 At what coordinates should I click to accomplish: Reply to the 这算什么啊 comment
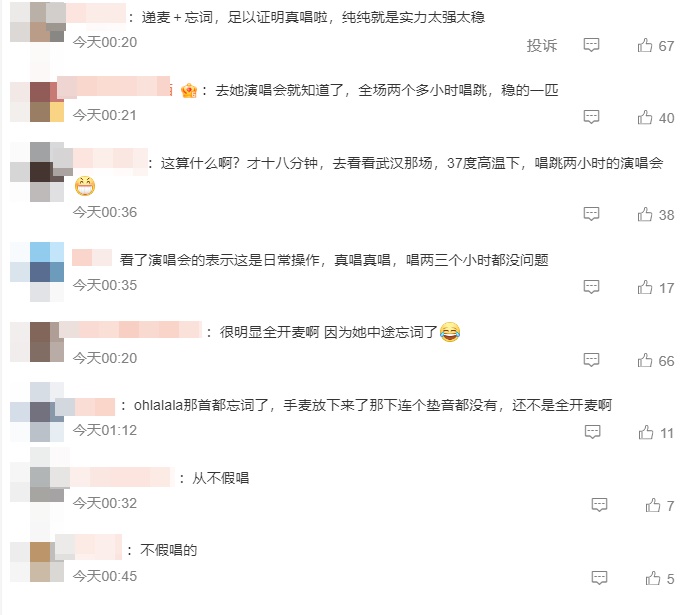click(x=592, y=215)
